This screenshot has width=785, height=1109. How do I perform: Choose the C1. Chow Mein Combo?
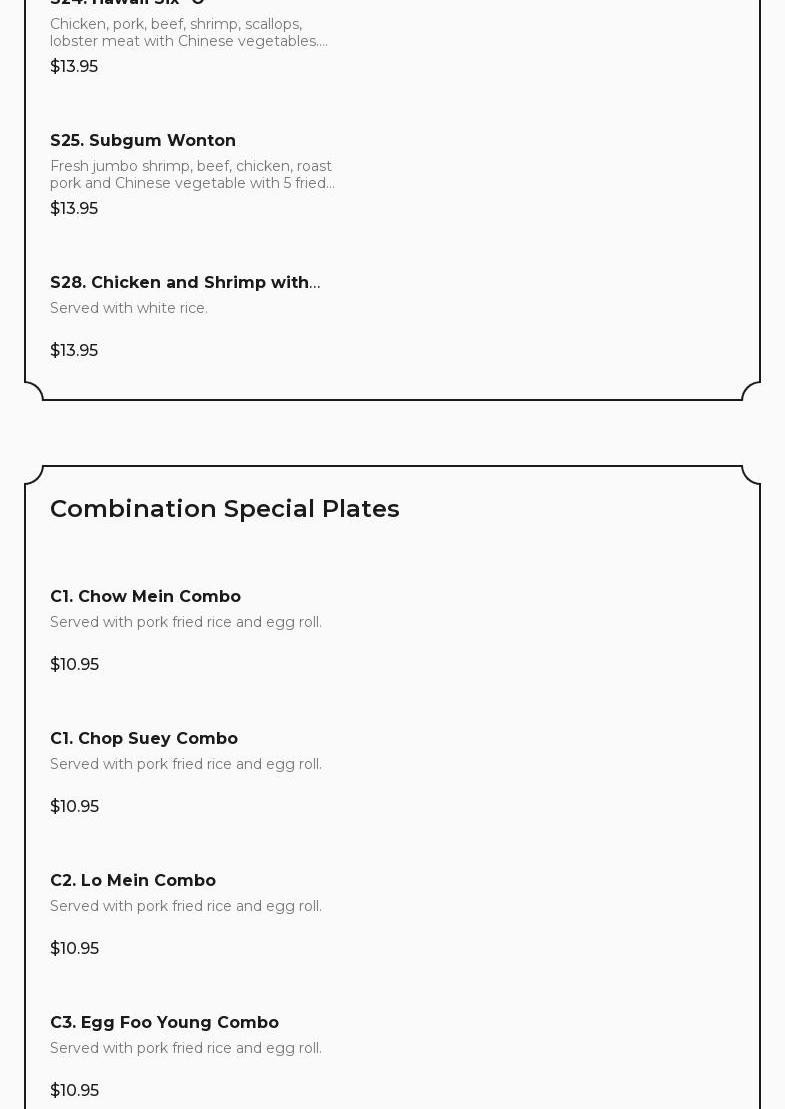point(145,597)
